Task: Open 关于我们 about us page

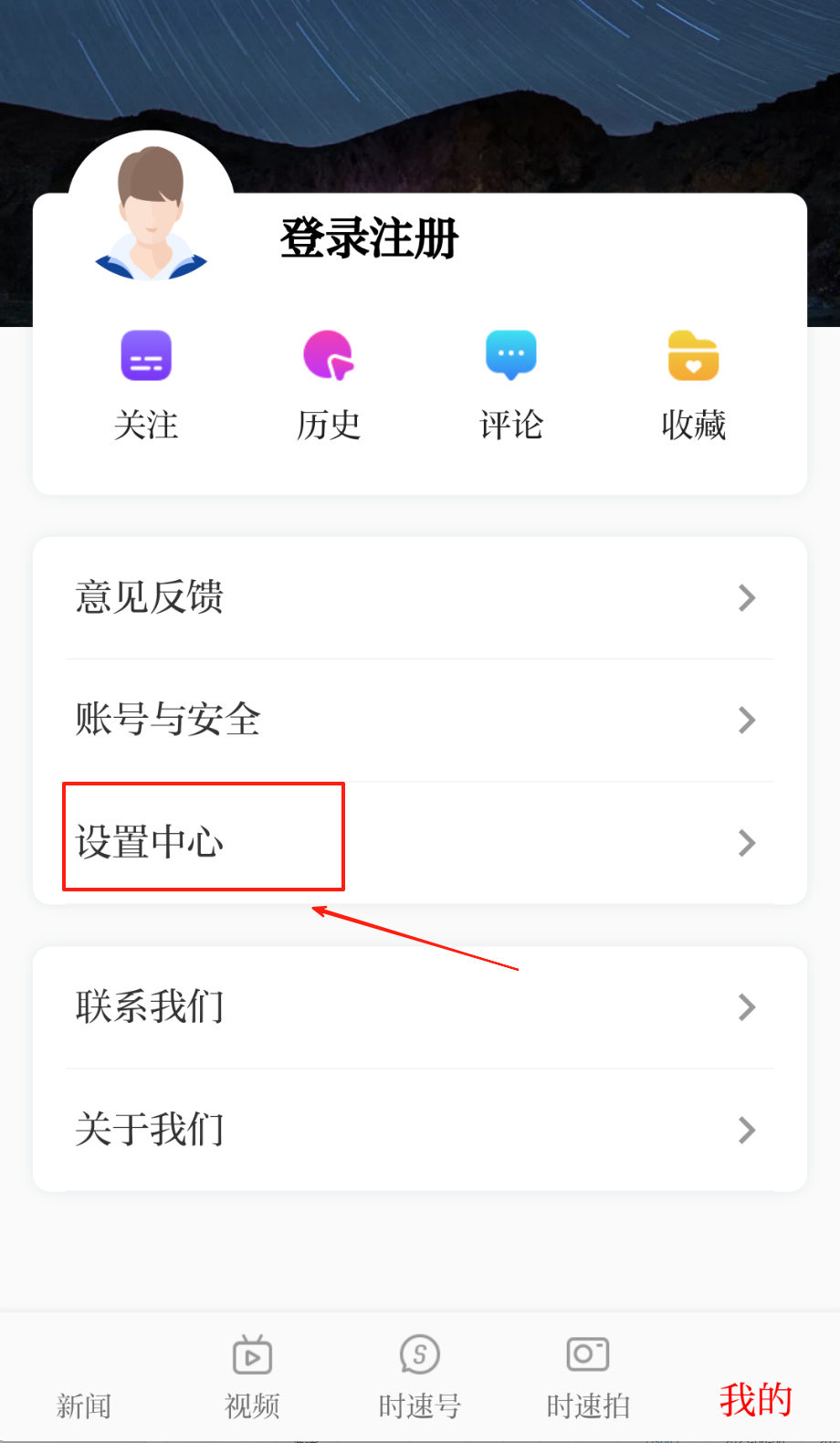Action: coord(420,1130)
